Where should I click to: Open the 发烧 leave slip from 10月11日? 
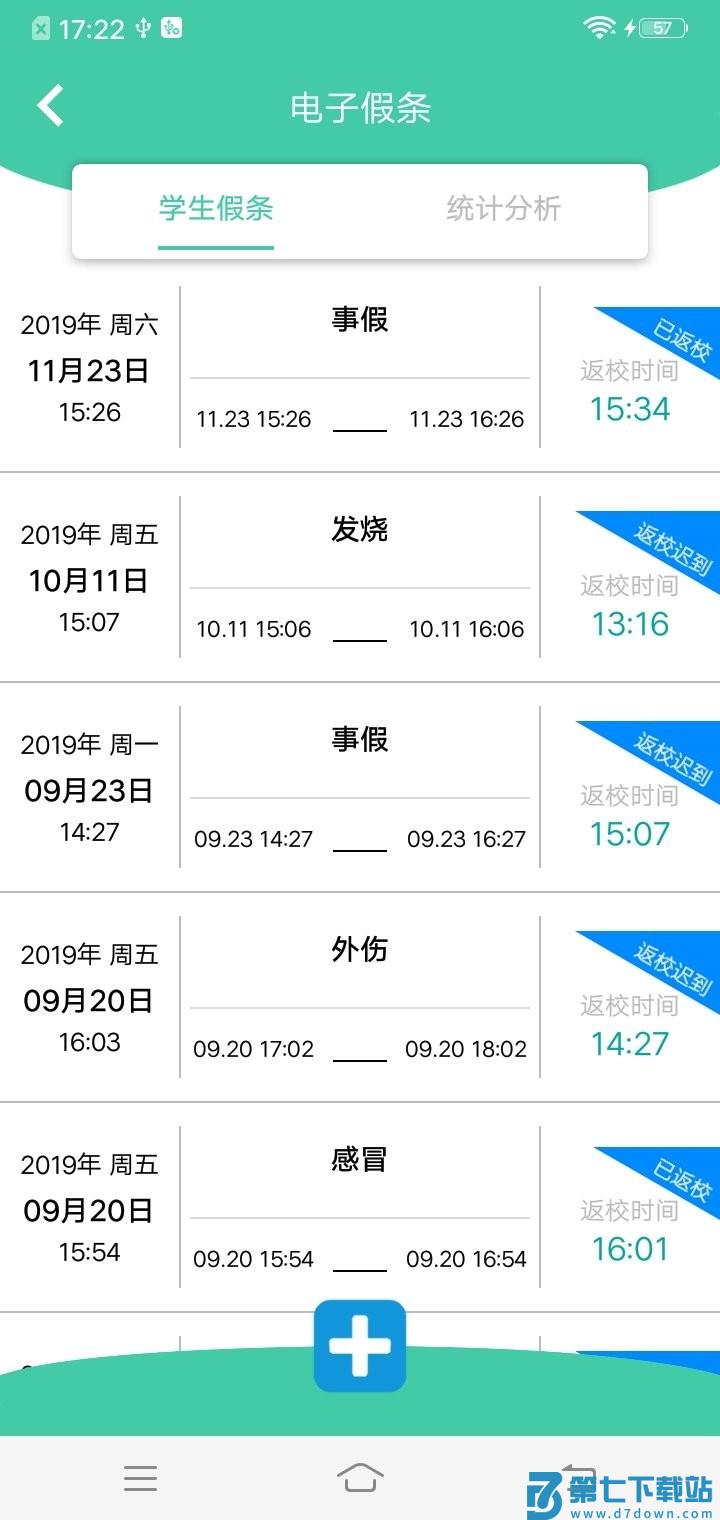359,577
